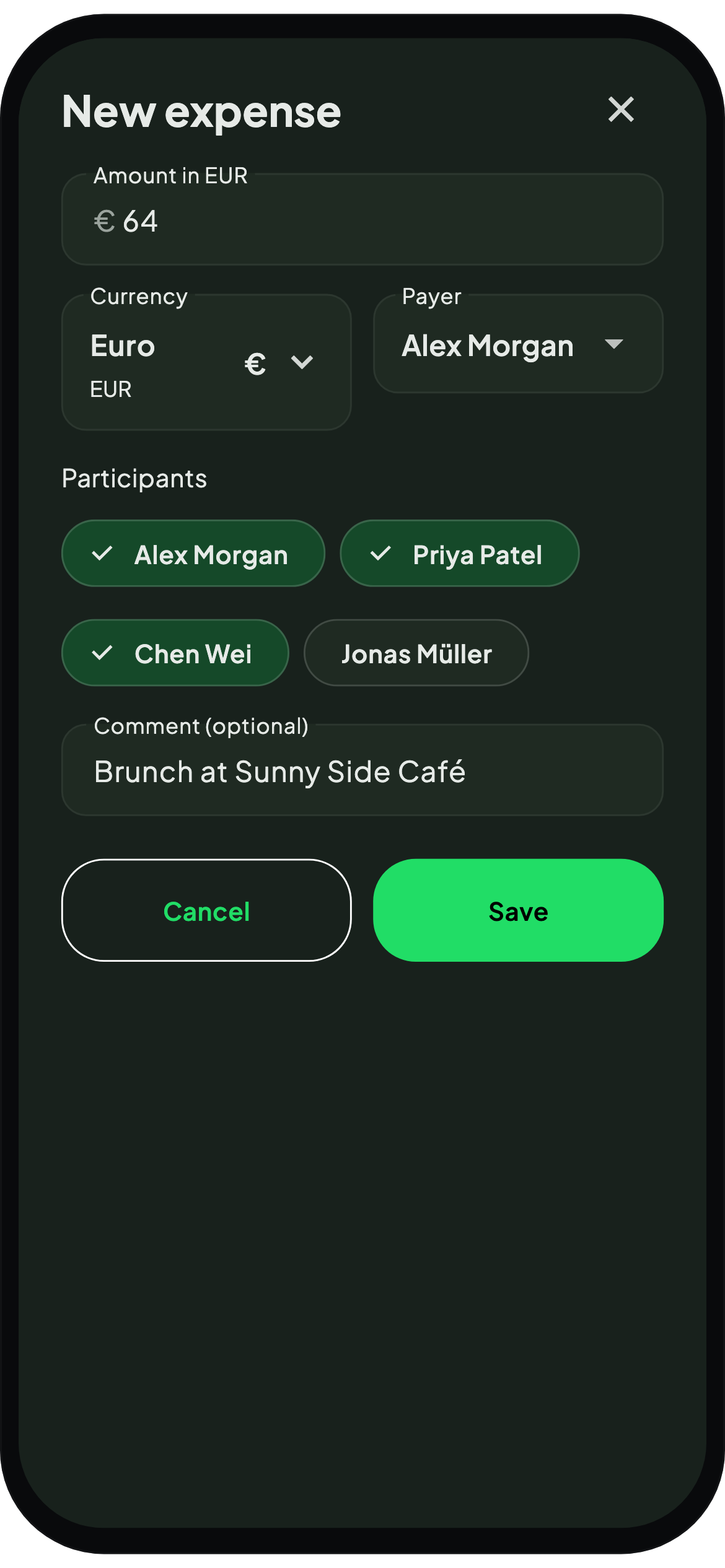Click the close X icon on the dialog
Screen dimensions: 725x1568
621,110
